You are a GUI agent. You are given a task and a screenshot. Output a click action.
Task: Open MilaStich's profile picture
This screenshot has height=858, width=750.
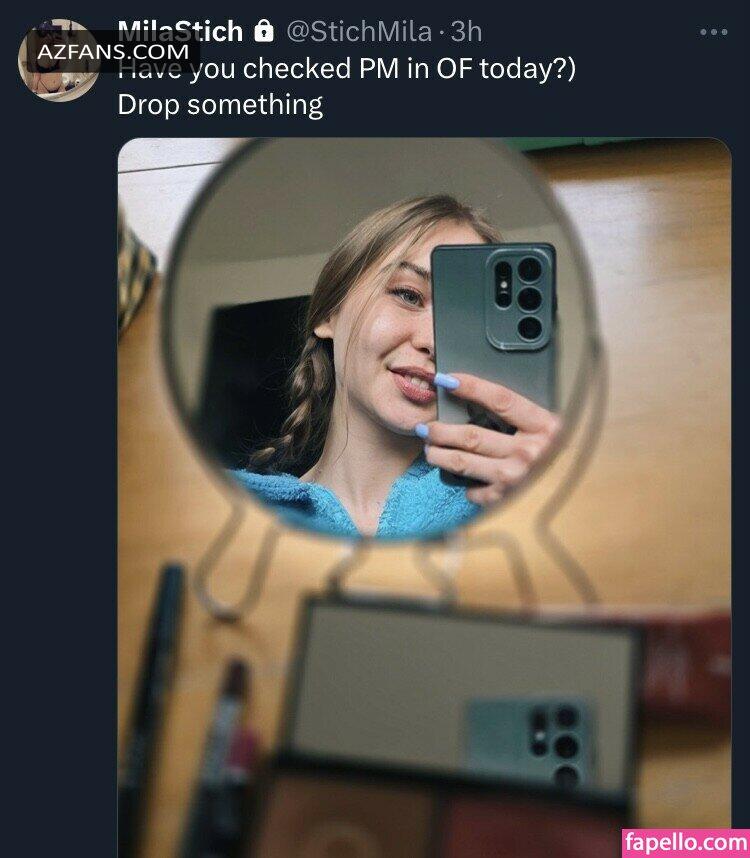click(x=58, y=62)
